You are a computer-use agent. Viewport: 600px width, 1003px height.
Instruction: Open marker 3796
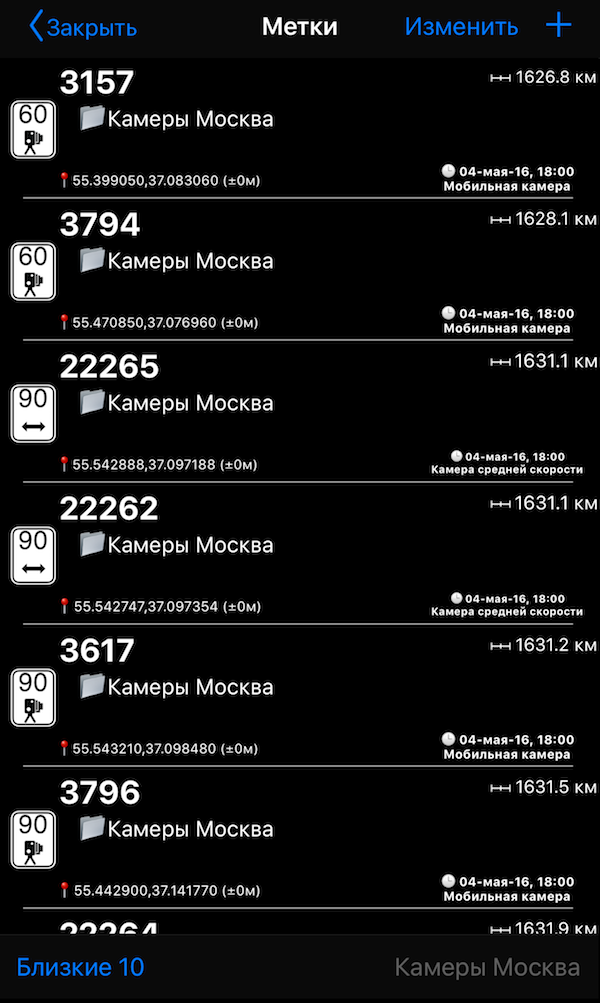300,838
